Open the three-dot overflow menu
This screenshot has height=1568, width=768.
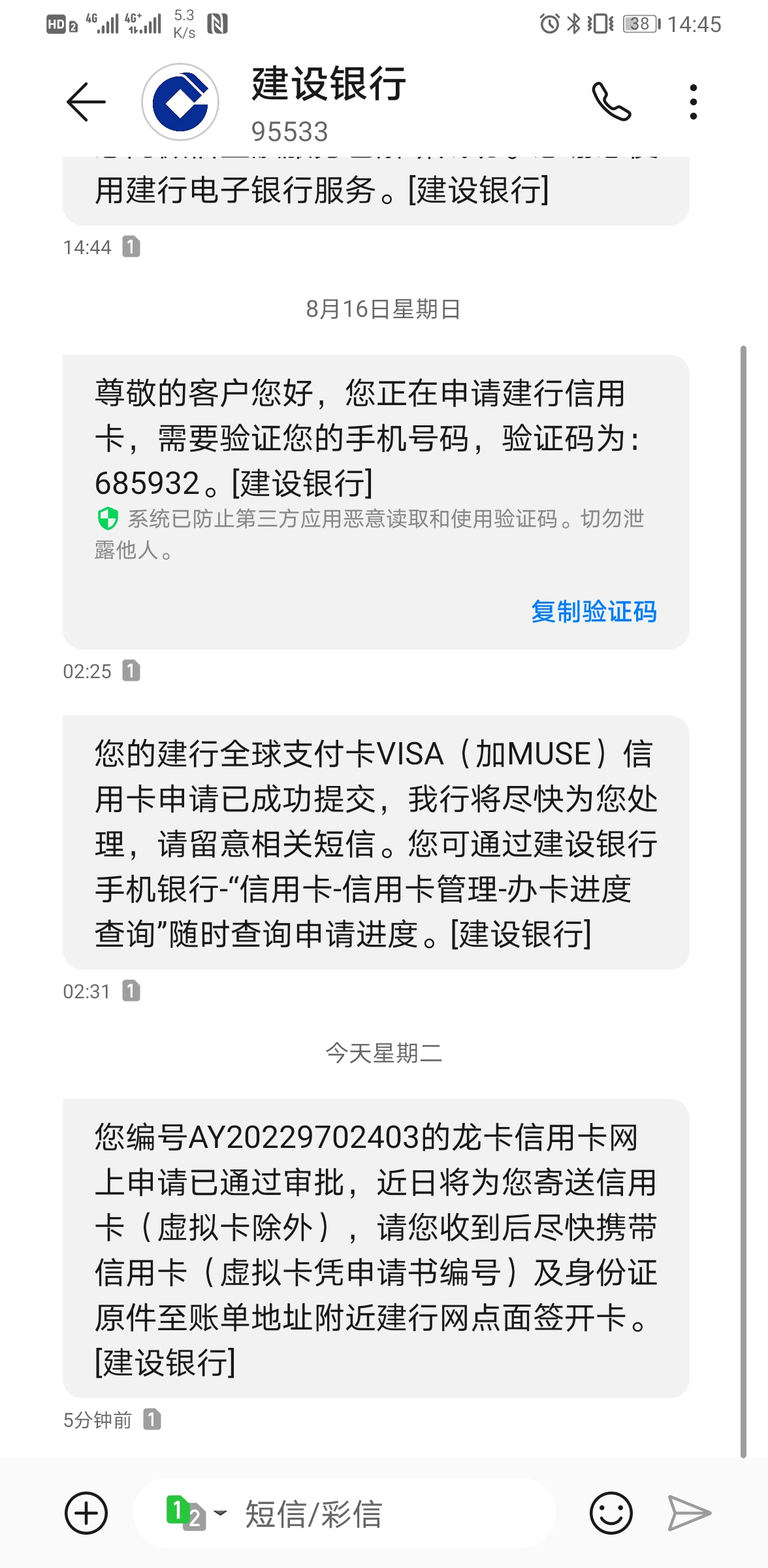[693, 102]
